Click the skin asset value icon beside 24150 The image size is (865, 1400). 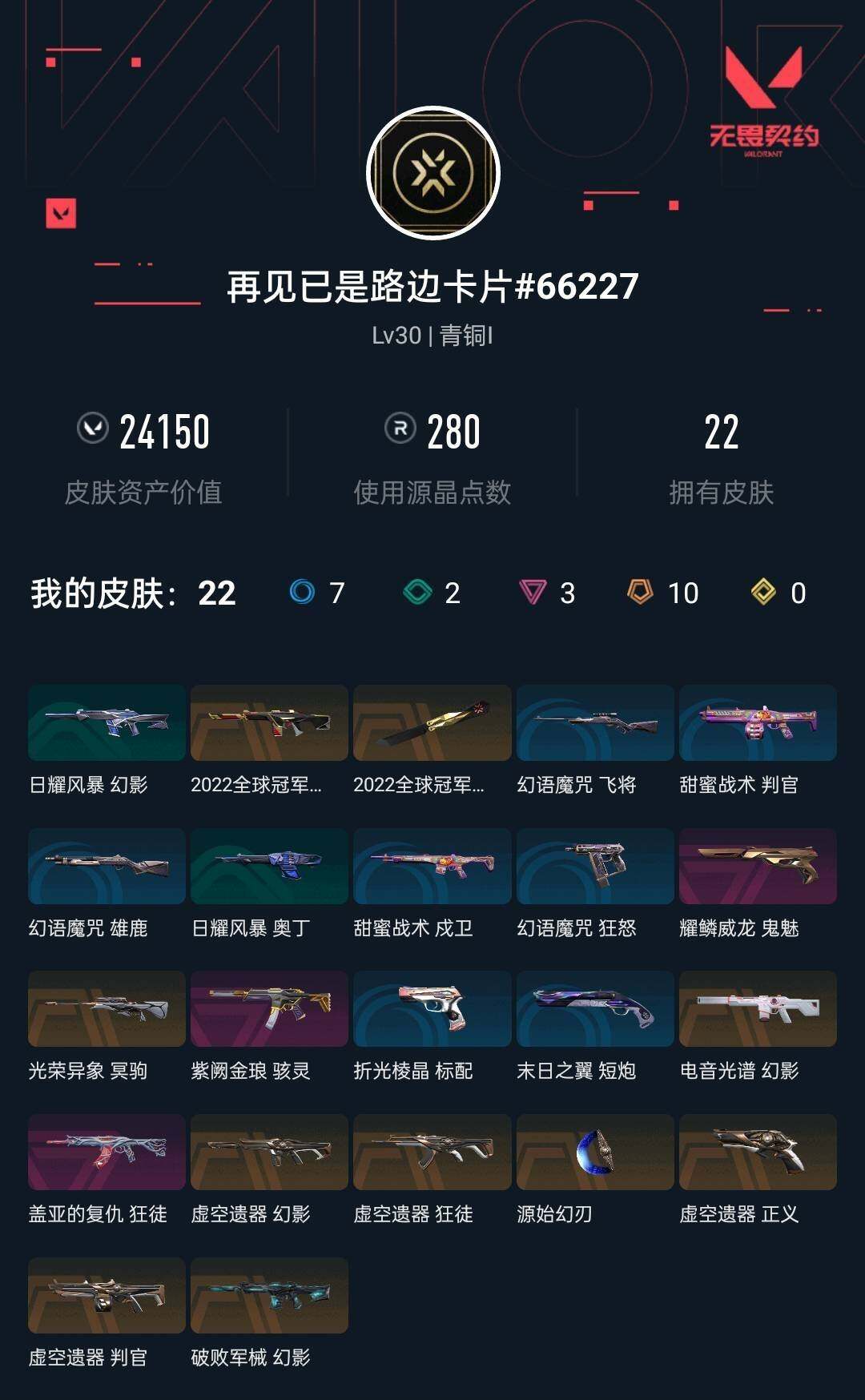(x=93, y=430)
